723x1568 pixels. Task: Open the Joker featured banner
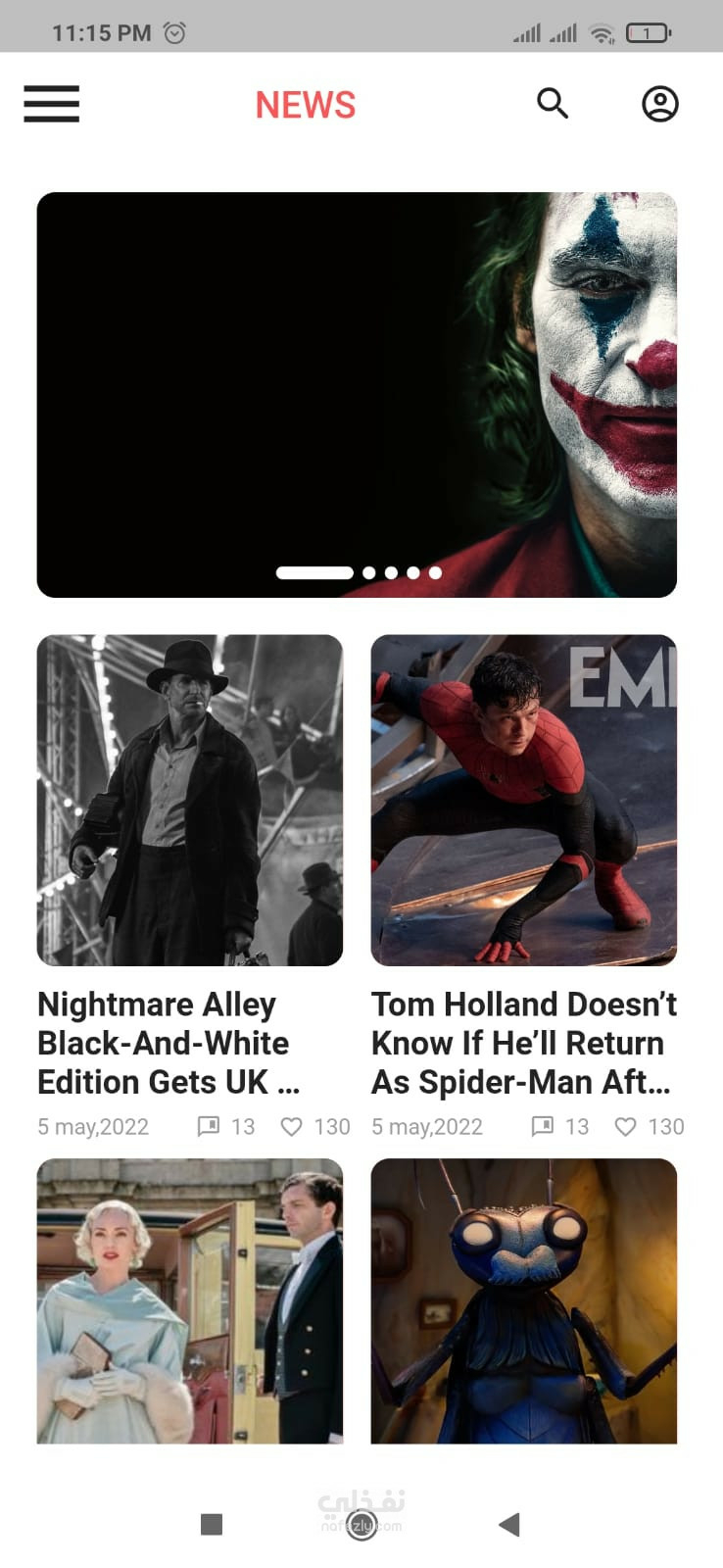tap(357, 395)
